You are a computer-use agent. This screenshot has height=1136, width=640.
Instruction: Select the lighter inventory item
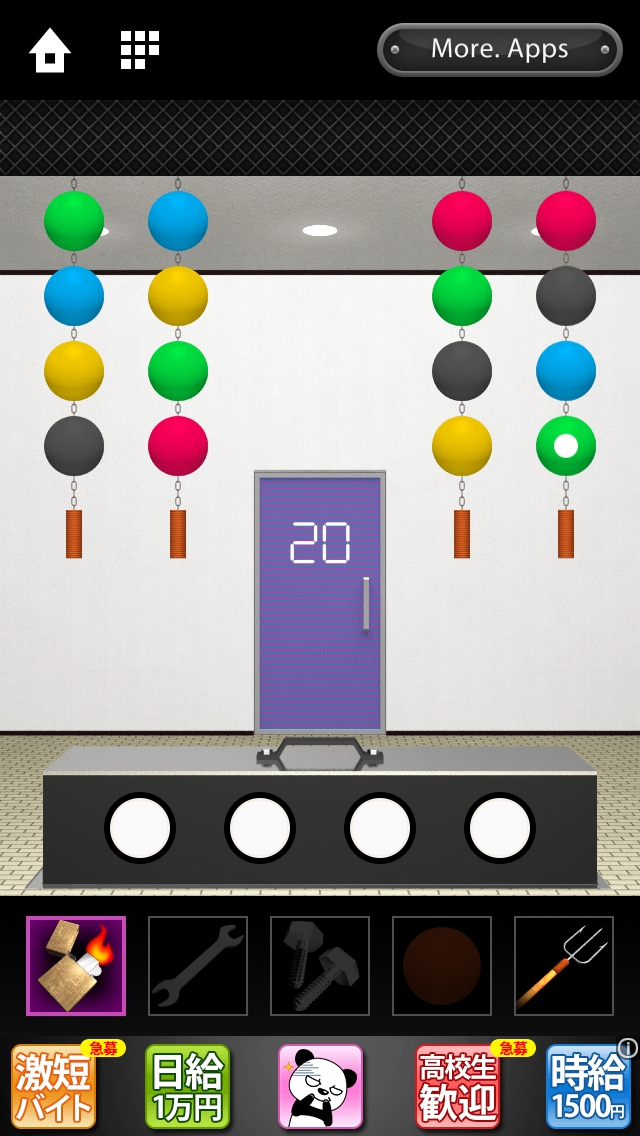click(x=76, y=966)
